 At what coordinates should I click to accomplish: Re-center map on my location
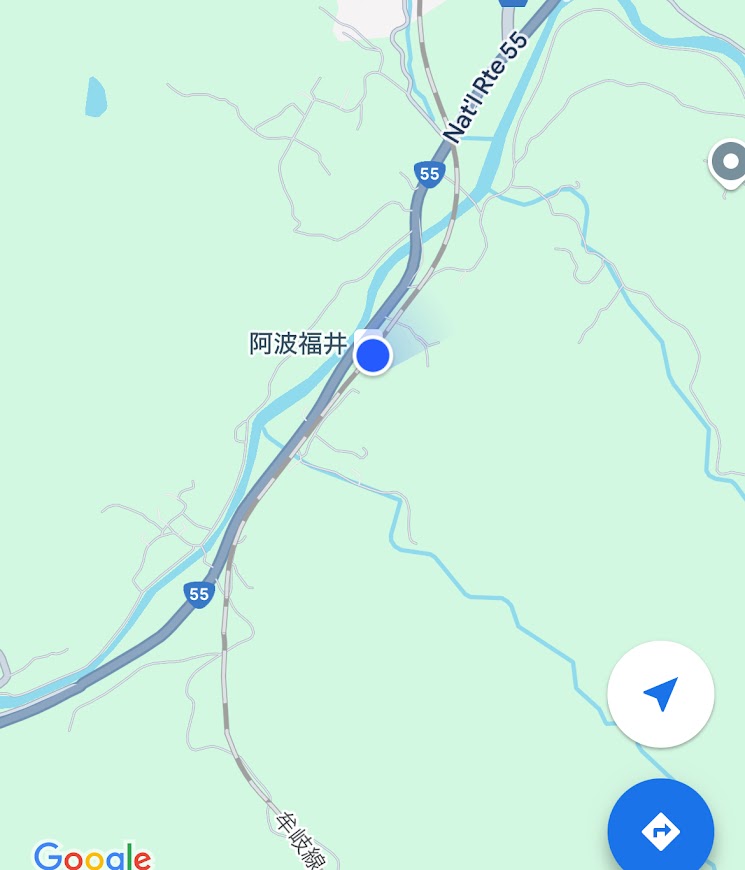point(660,694)
